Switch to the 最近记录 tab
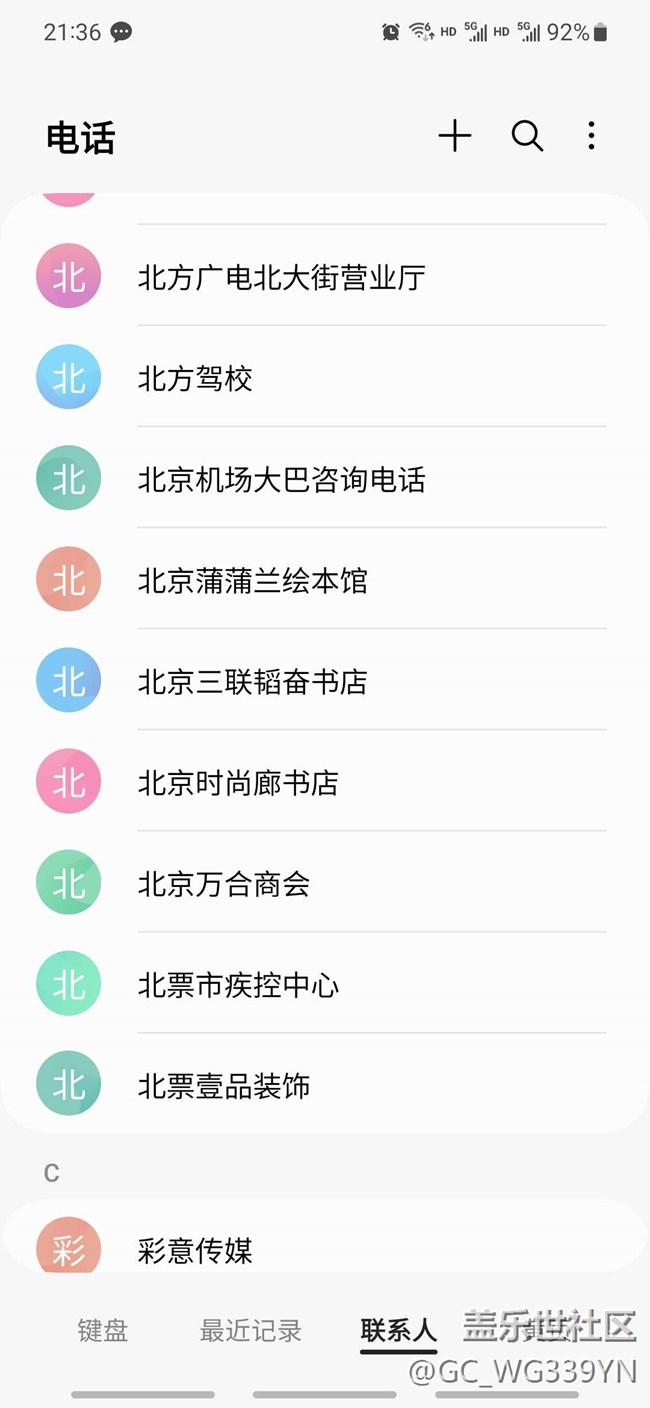Image resolution: width=650 pixels, height=1408 pixels. [251, 1331]
